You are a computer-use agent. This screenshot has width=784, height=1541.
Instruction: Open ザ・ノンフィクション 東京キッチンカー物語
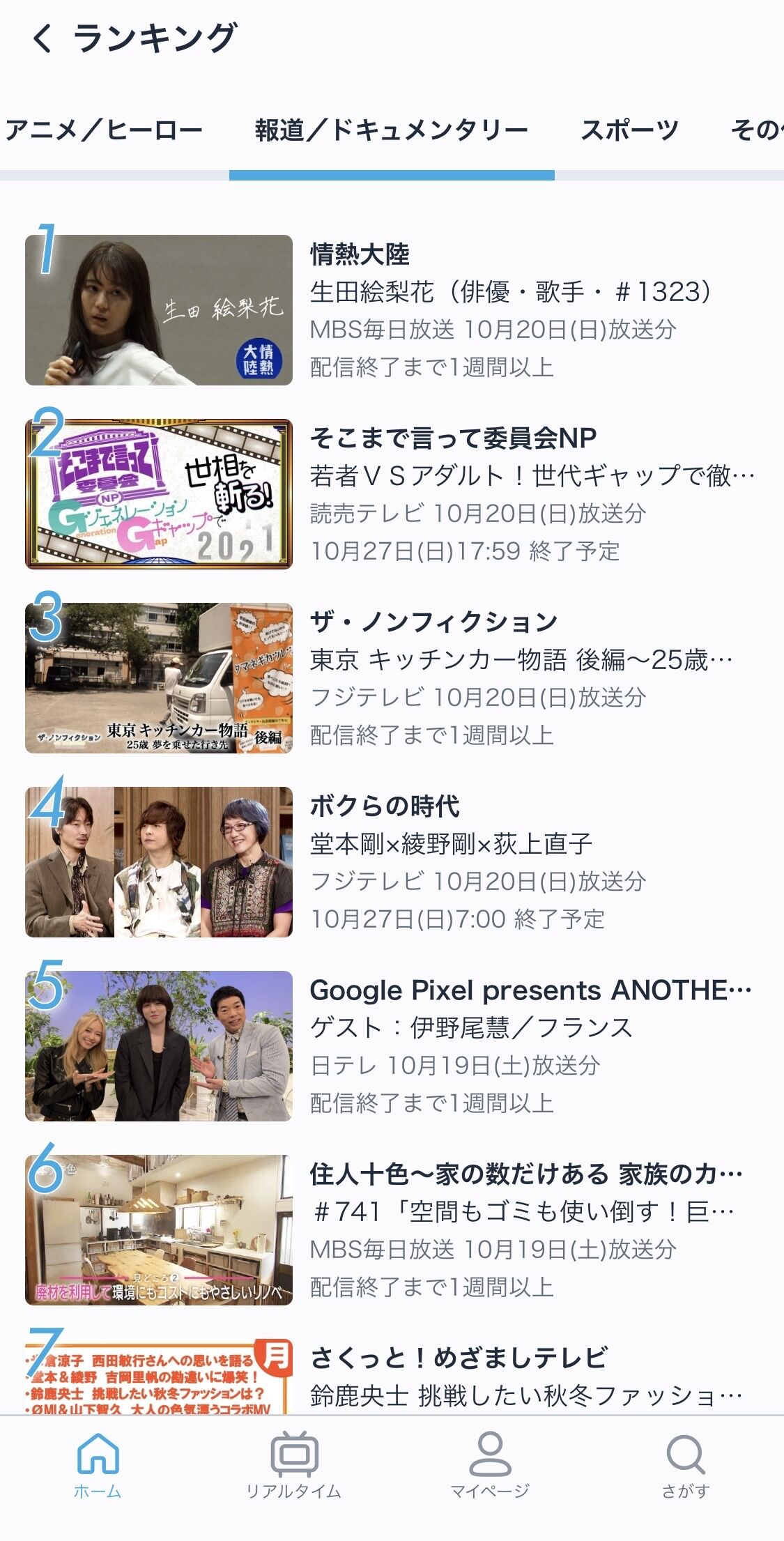pos(390,678)
